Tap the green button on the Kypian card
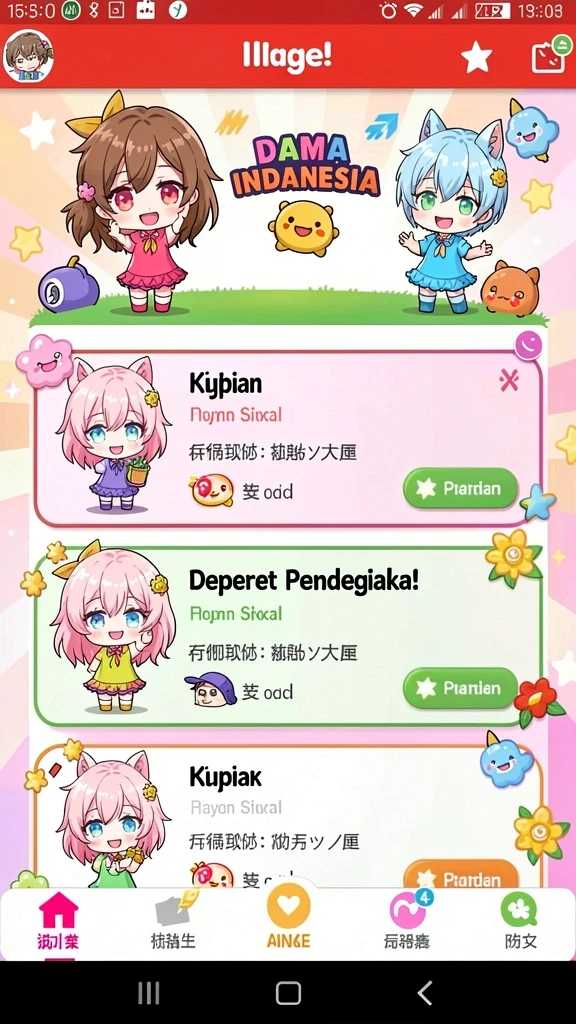The image size is (576, 1024). 460,488
